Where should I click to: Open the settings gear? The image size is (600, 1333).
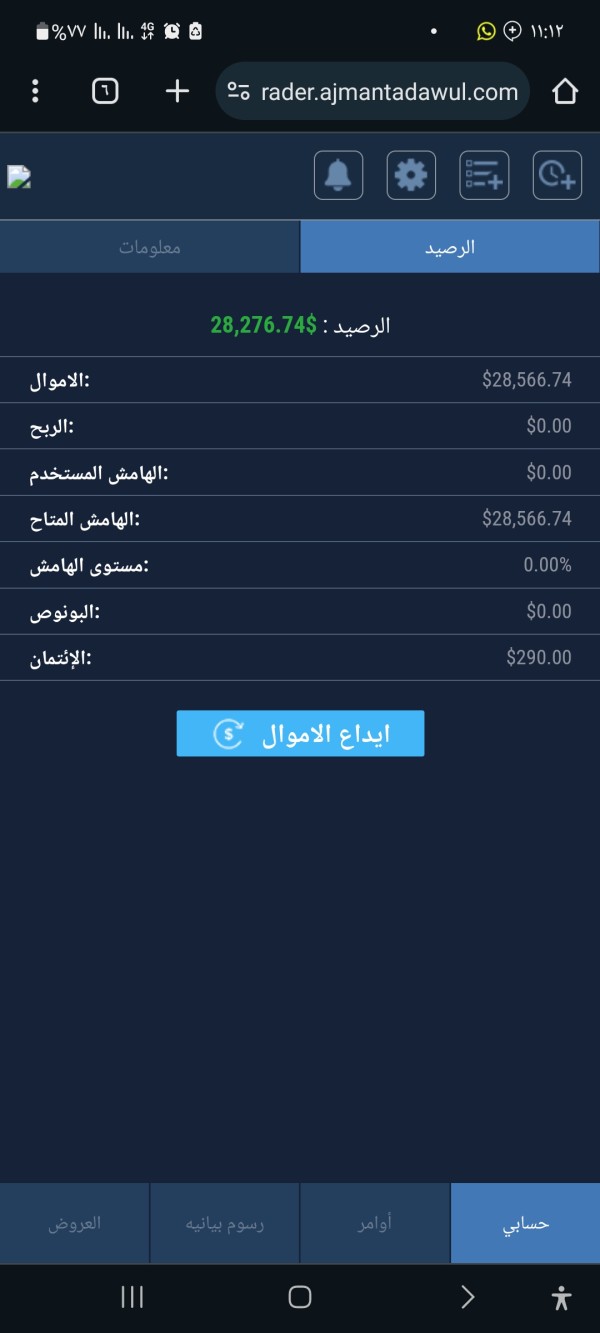[411, 175]
